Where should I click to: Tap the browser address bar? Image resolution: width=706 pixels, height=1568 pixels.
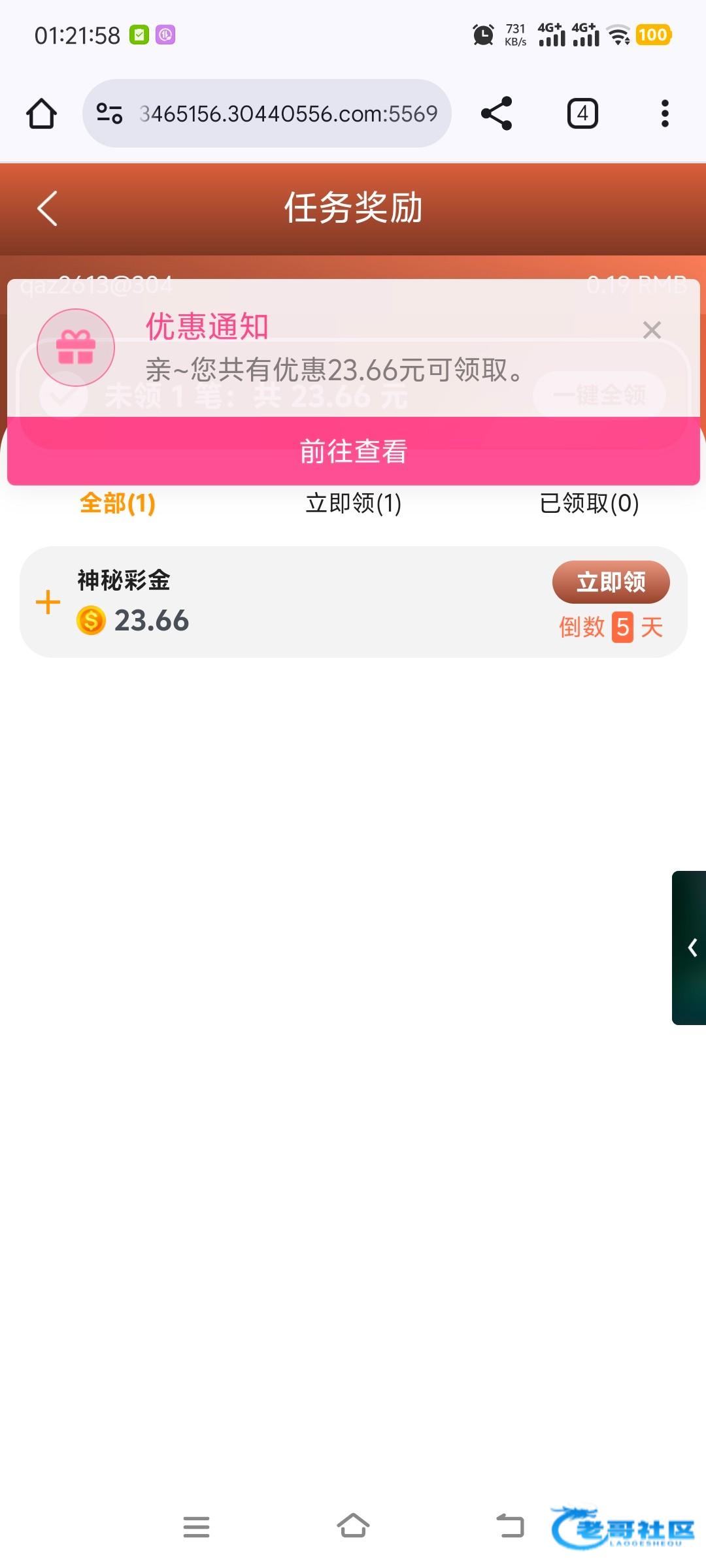267,114
